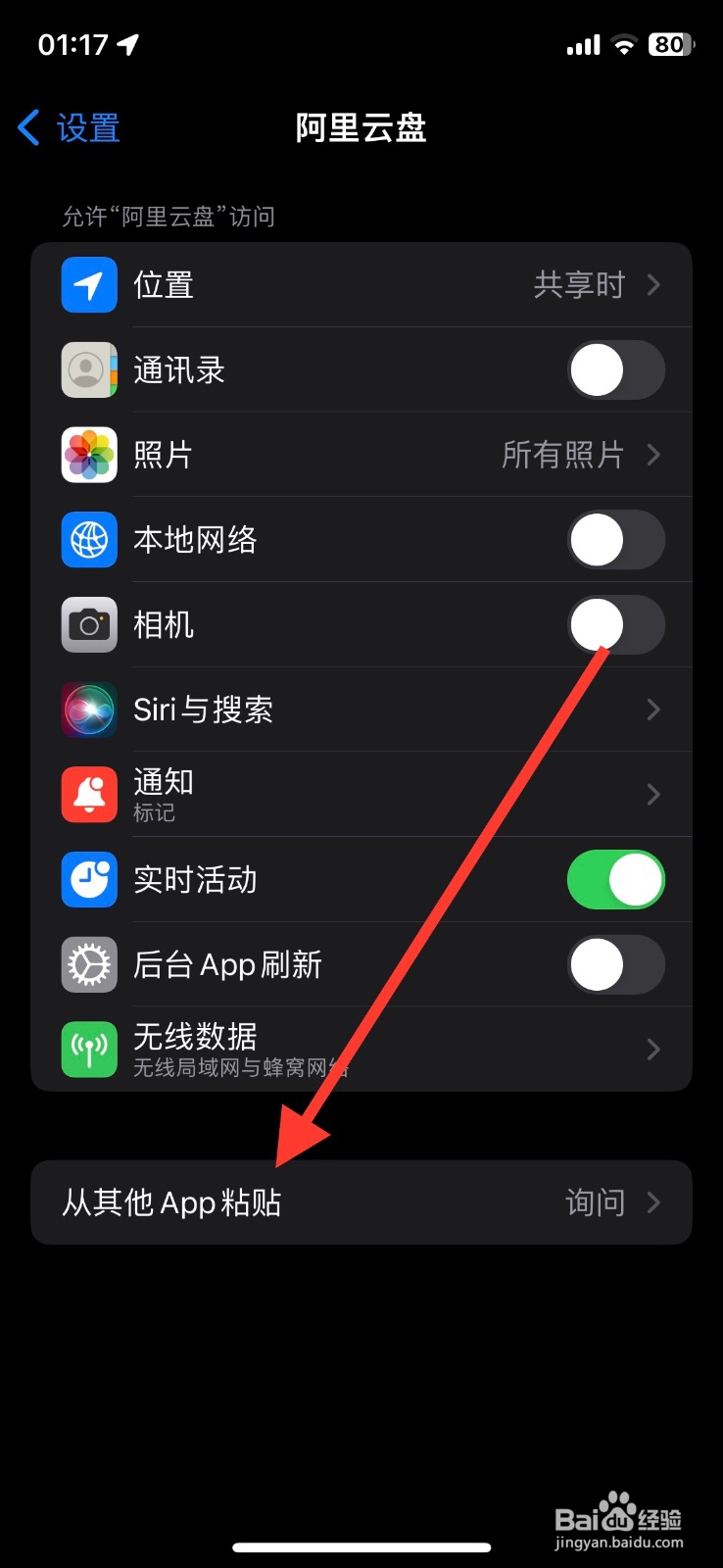Click the Photos app icon beside 照片

(x=88, y=454)
